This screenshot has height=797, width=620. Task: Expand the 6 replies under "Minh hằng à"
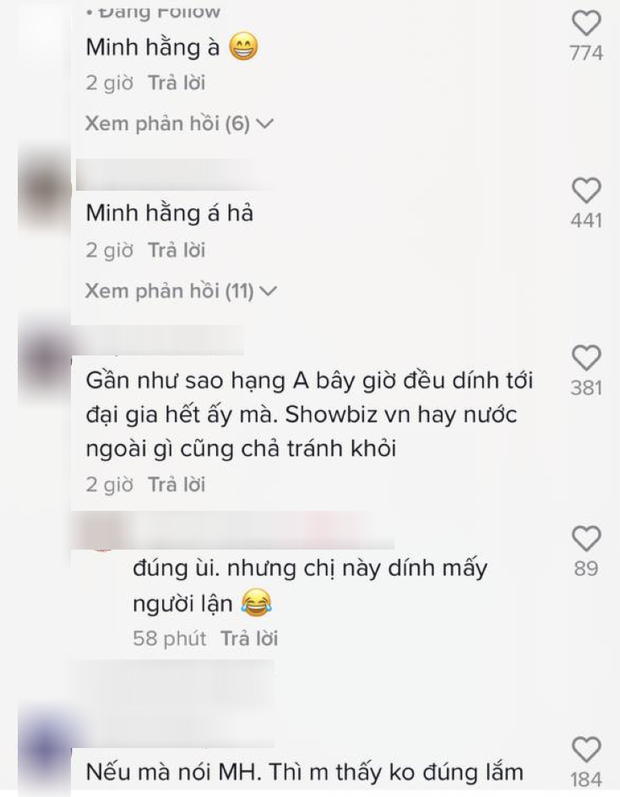pos(180,124)
